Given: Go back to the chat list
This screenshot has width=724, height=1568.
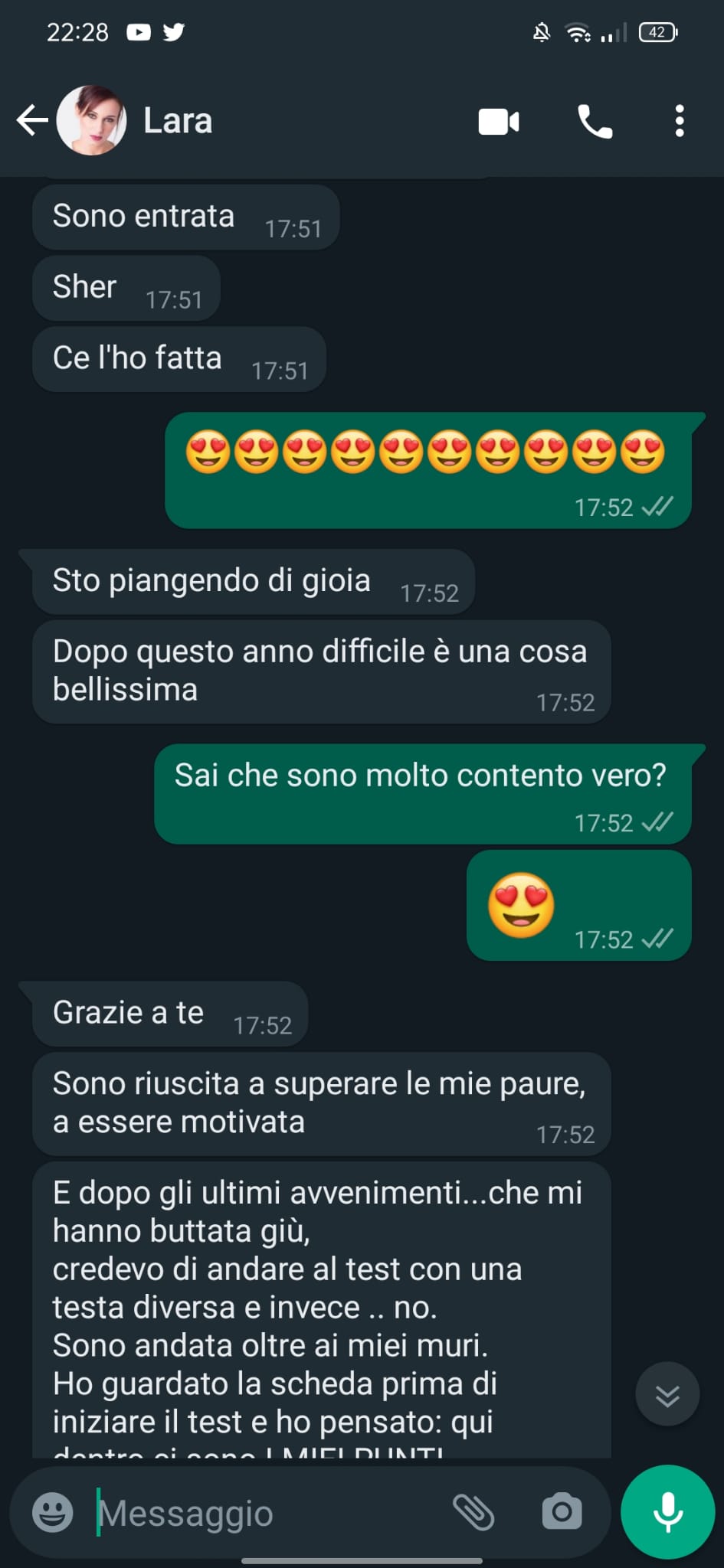Looking at the screenshot, I should 31,121.
